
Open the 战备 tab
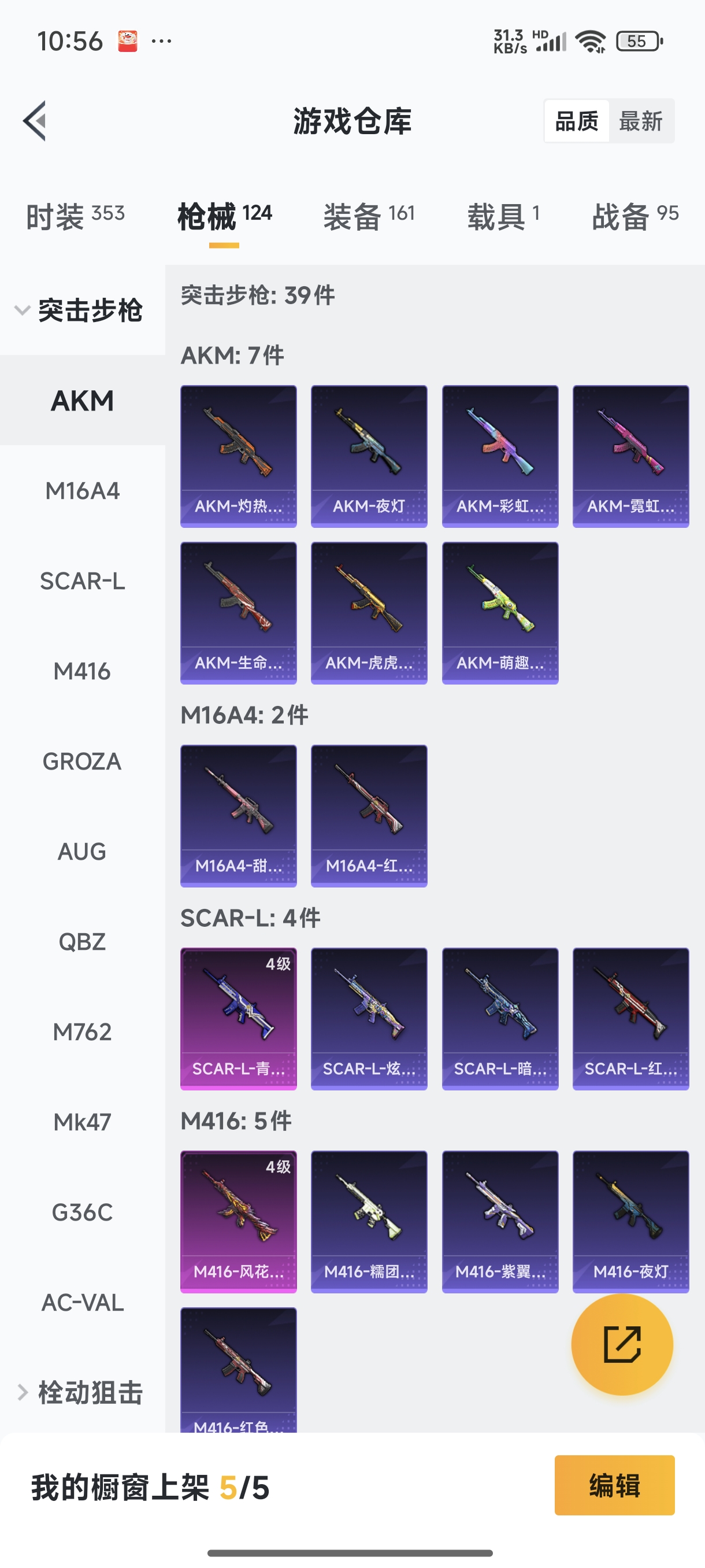pyautogui.click(x=635, y=216)
